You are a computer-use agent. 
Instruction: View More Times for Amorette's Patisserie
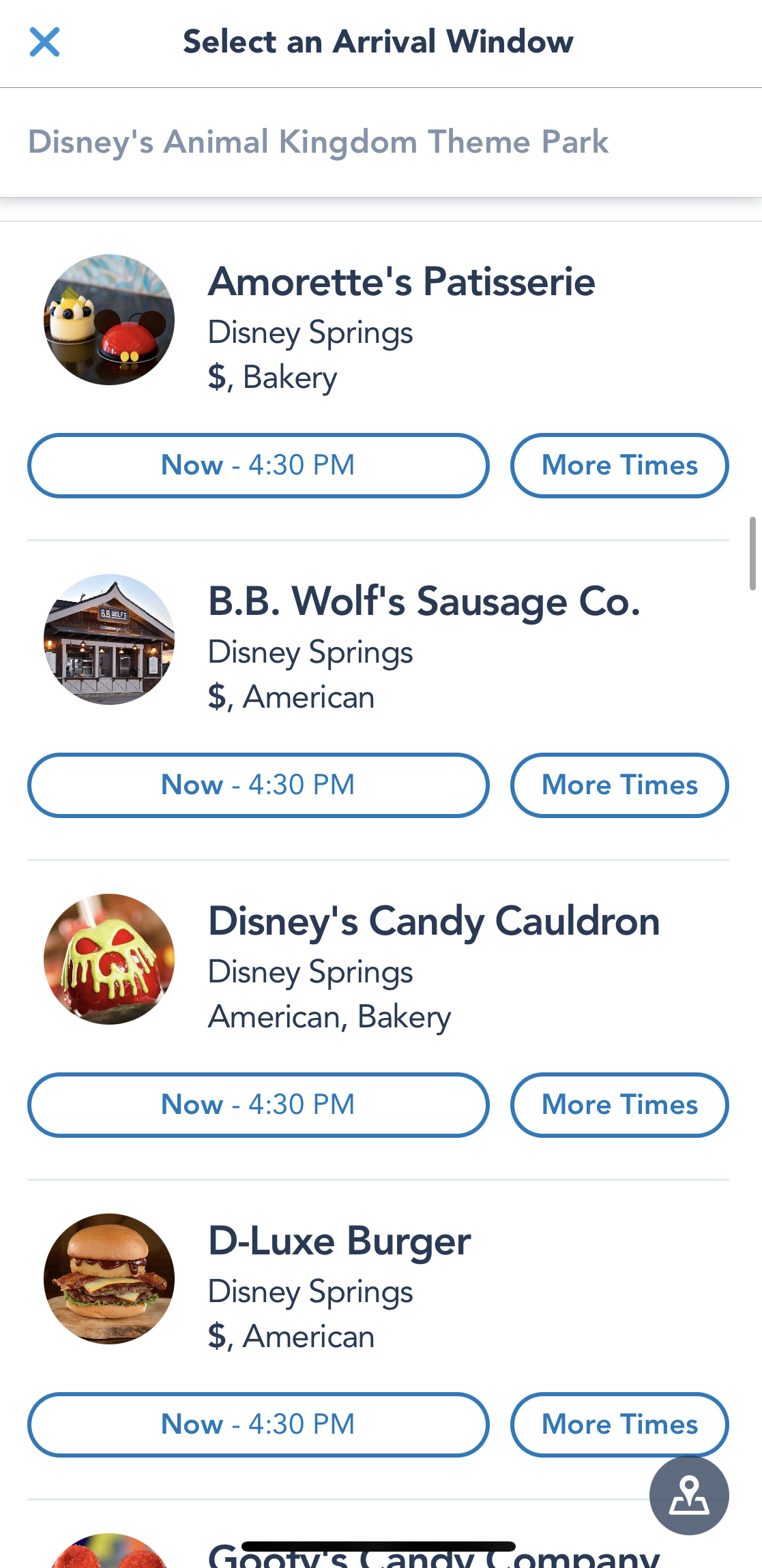[x=619, y=466]
